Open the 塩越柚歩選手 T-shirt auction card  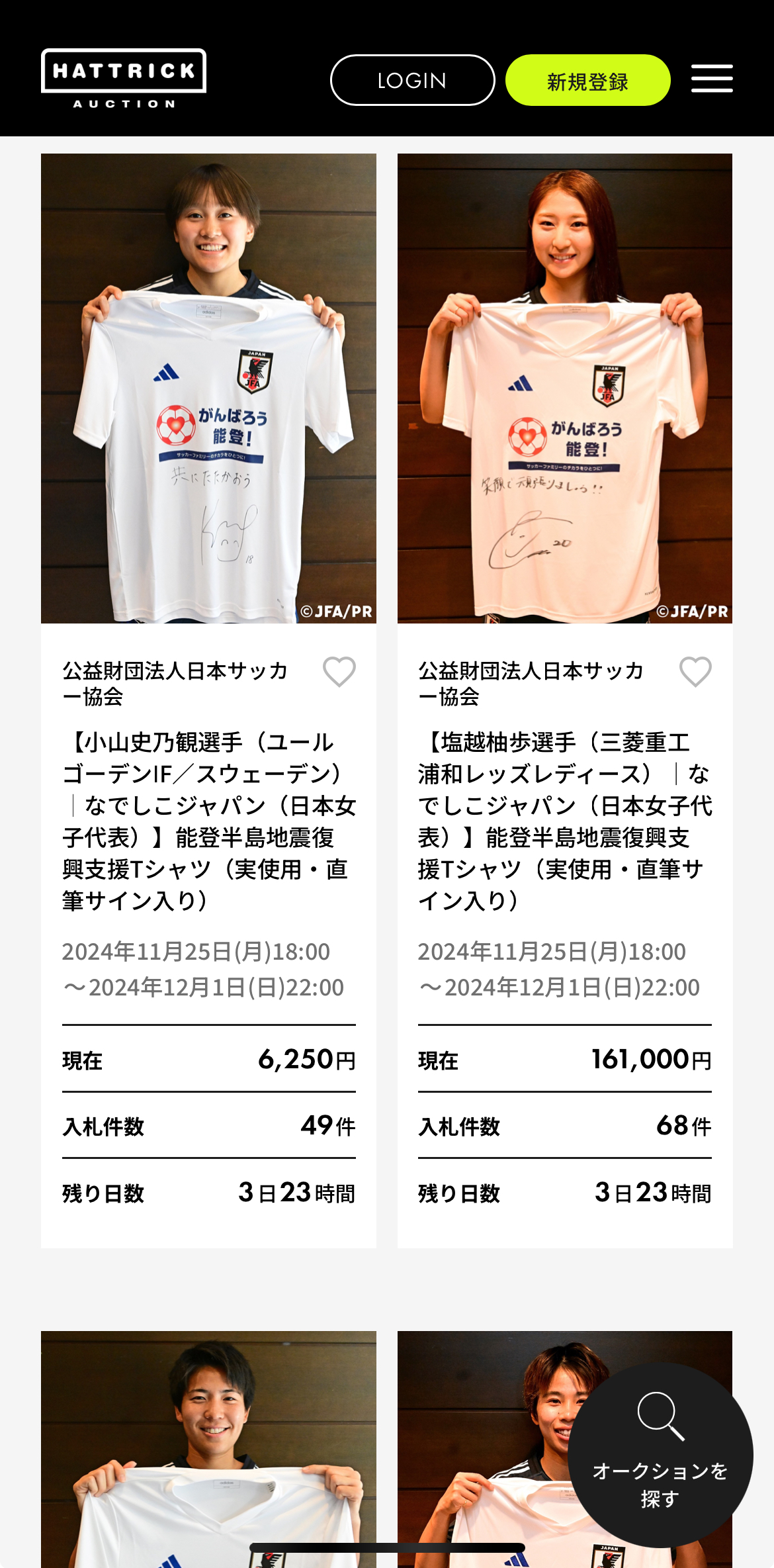pos(564,819)
